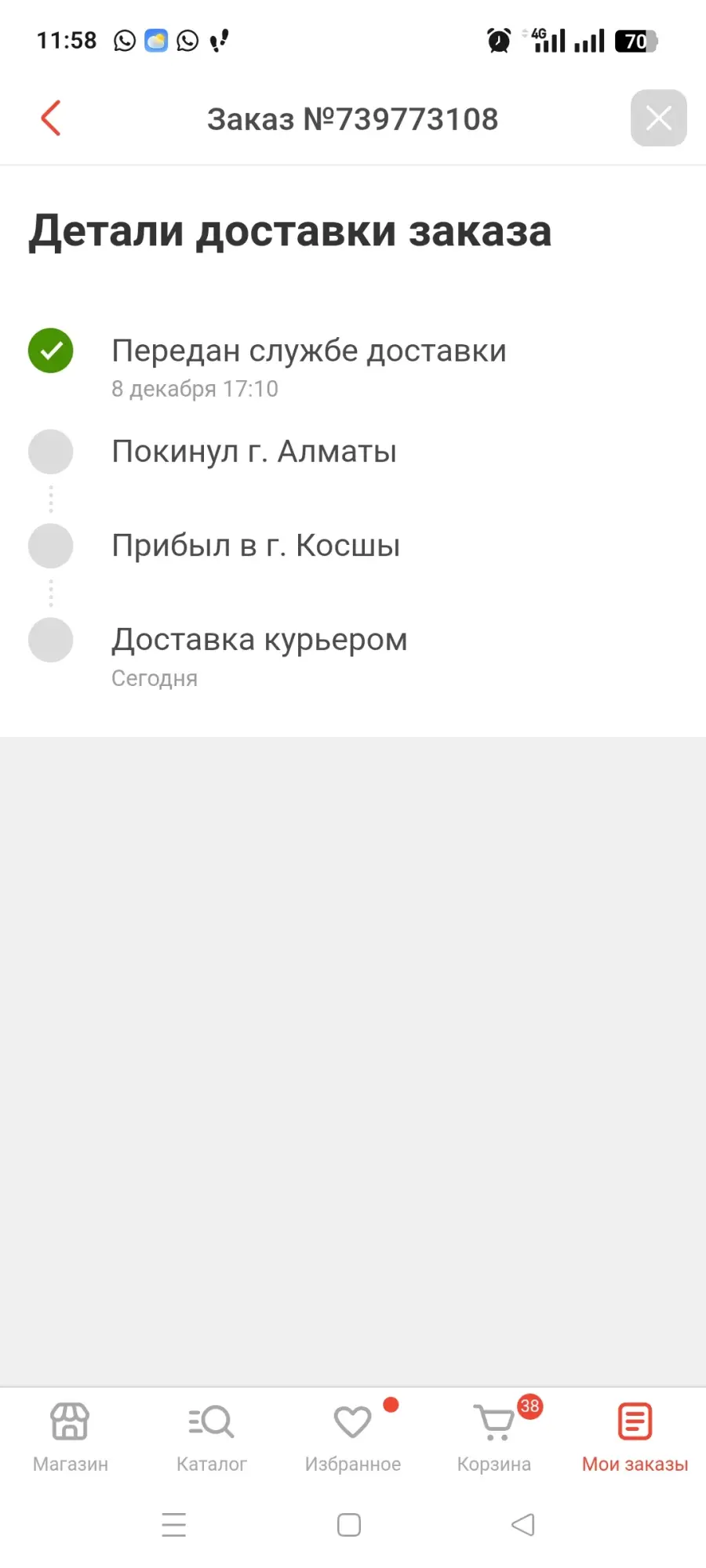Tap the system back triangle
Viewport: 706px width, 1568px height.
pos(522,1525)
